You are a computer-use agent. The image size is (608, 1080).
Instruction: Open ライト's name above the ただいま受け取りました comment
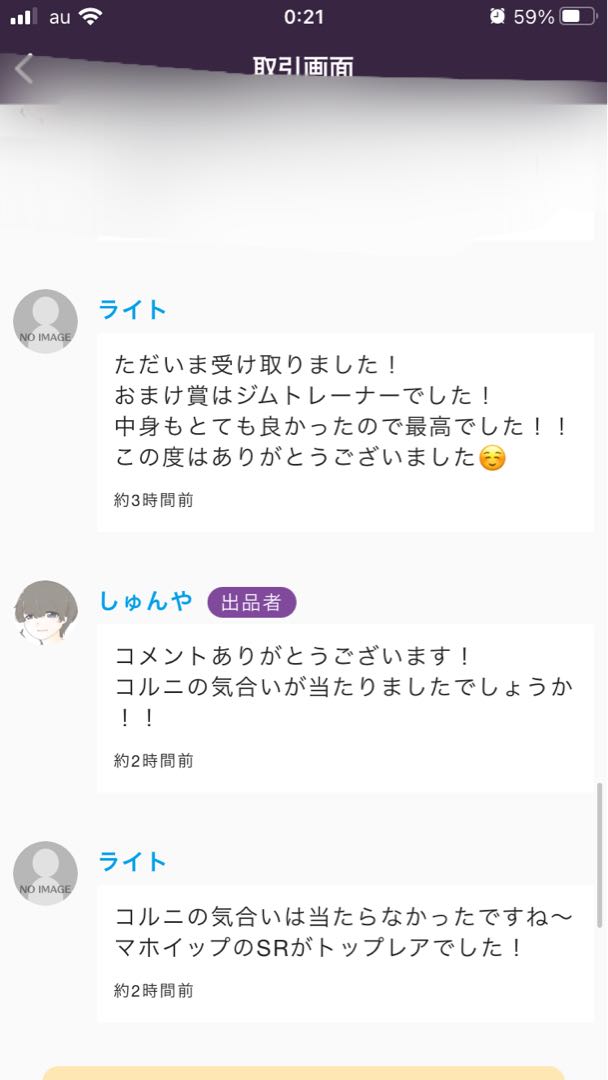pos(132,310)
